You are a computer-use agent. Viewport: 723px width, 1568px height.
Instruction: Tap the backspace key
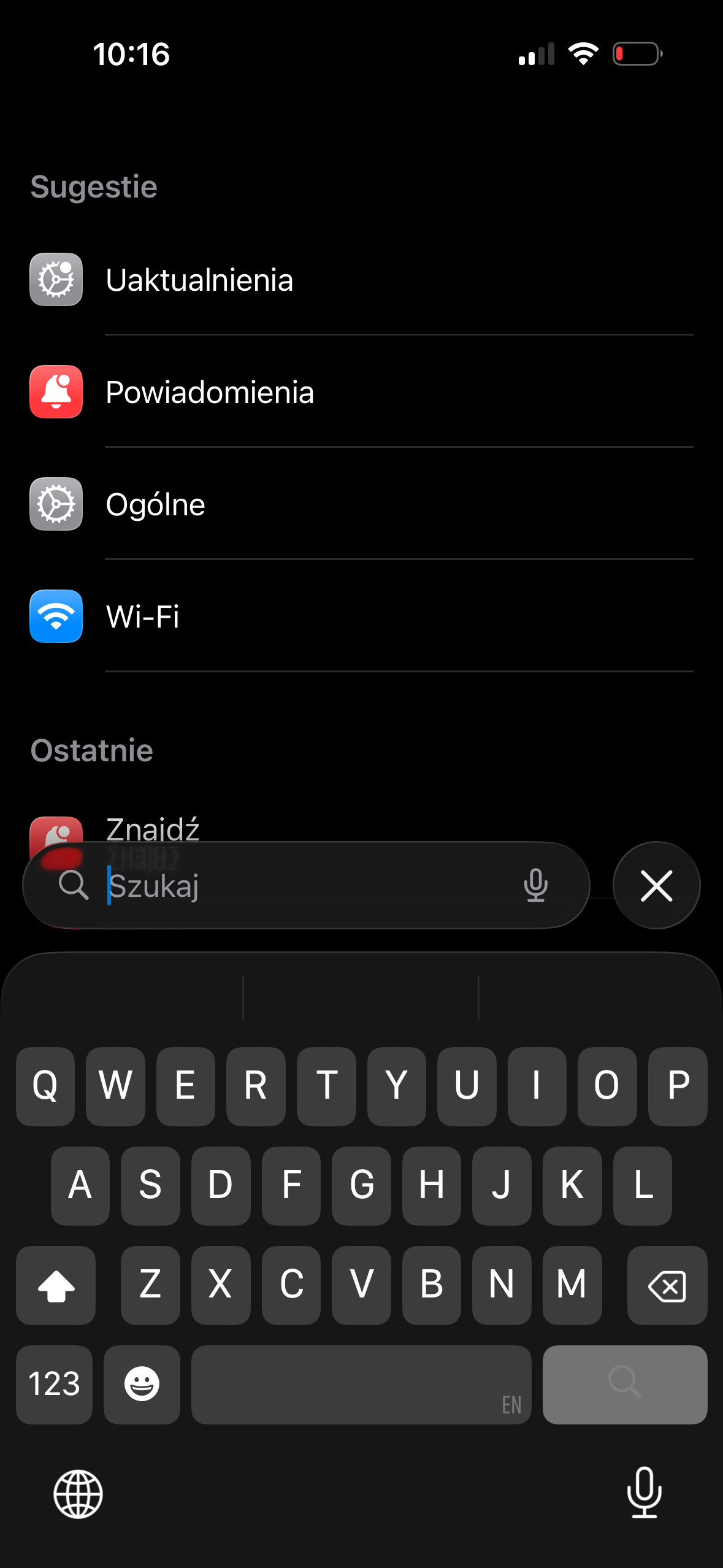(x=667, y=1285)
